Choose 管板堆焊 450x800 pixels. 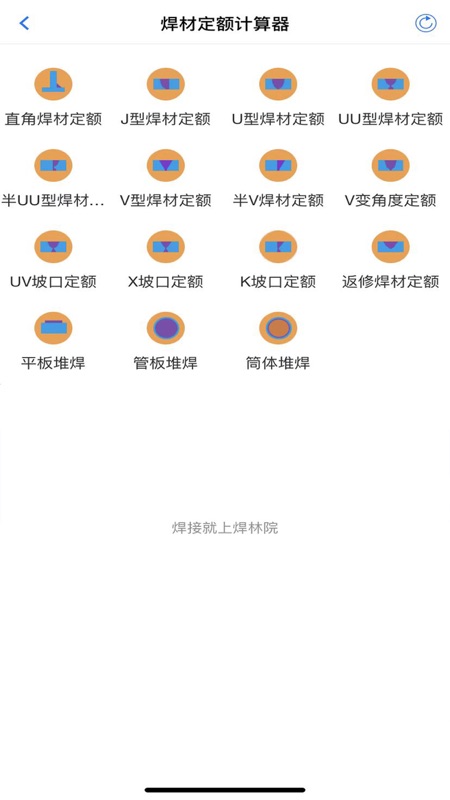[x=165, y=342]
